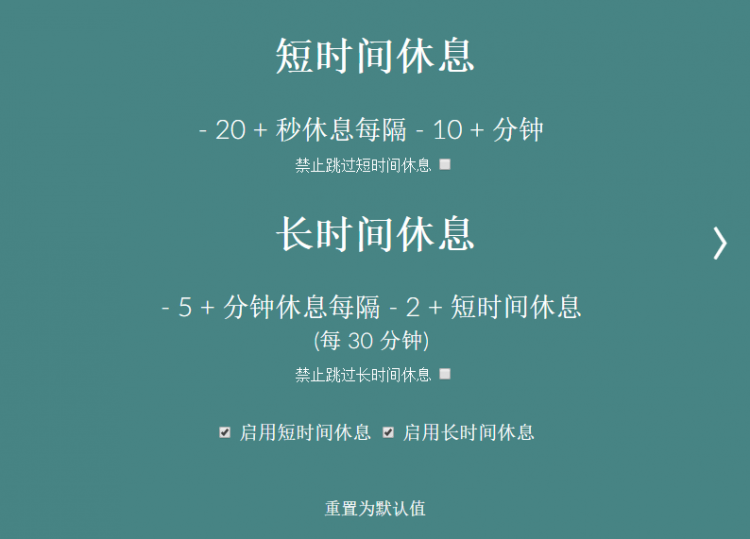
Task: Uncheck 启用长时间休息
Action: (388, 432)
